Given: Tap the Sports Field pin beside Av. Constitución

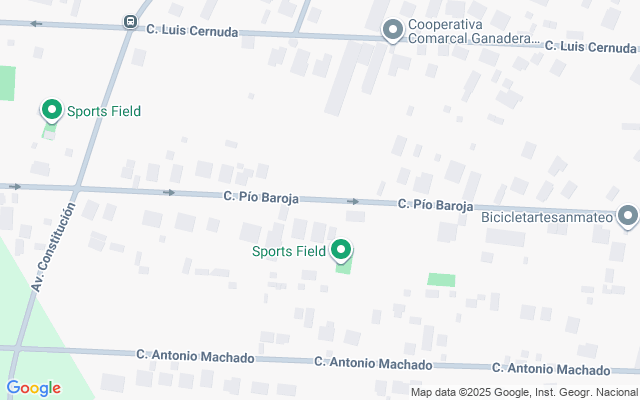Looking at the screenshot, I should coord(52,110).
